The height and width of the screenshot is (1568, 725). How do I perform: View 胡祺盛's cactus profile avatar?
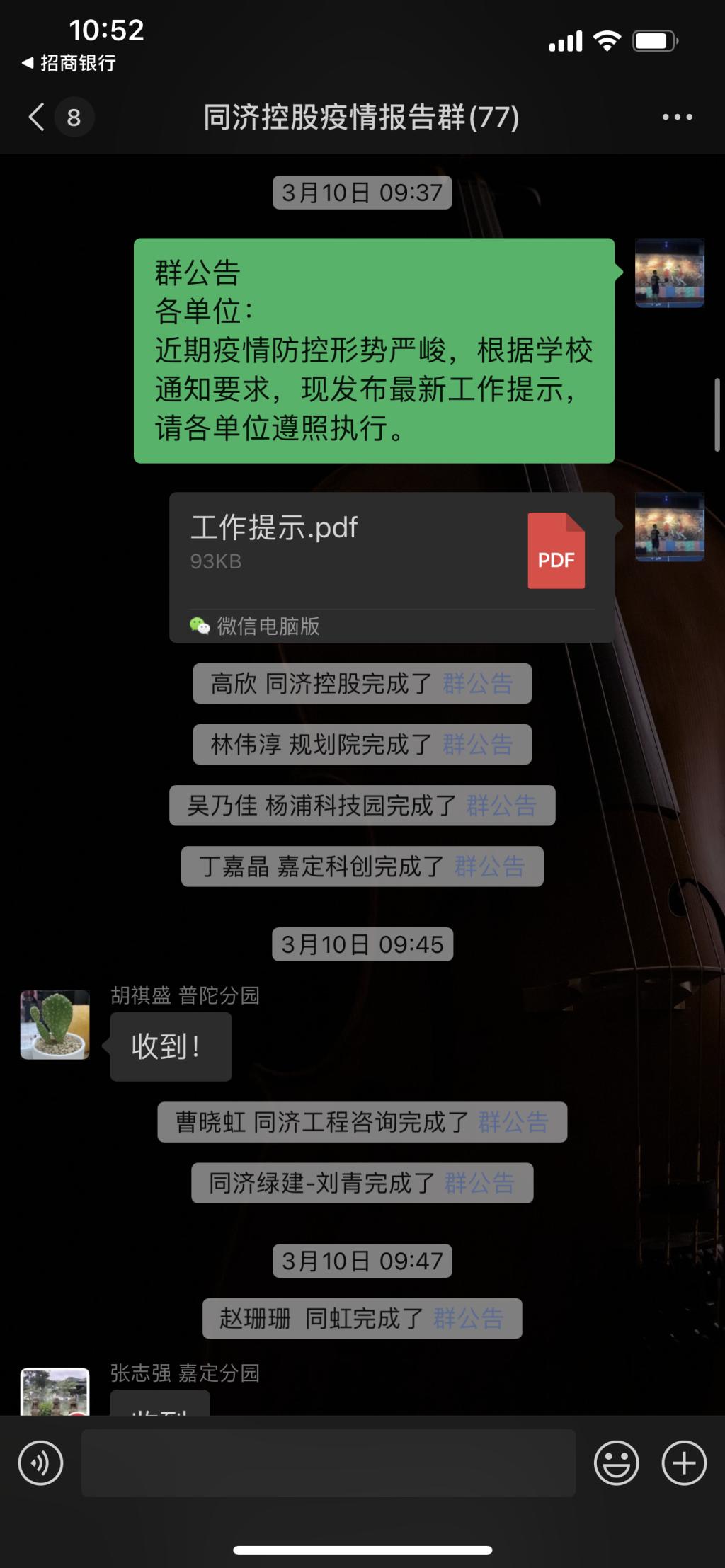(55, 1024)
